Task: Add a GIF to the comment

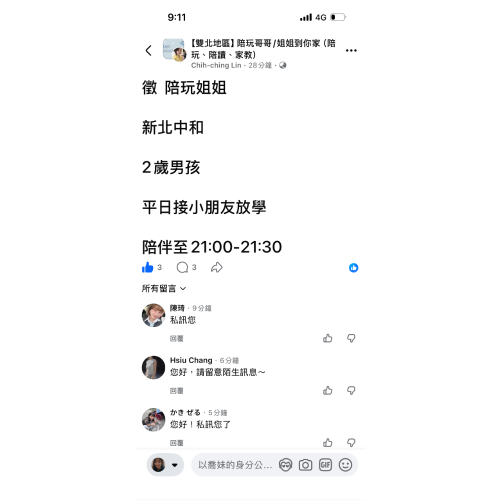Action: point(325,465)
